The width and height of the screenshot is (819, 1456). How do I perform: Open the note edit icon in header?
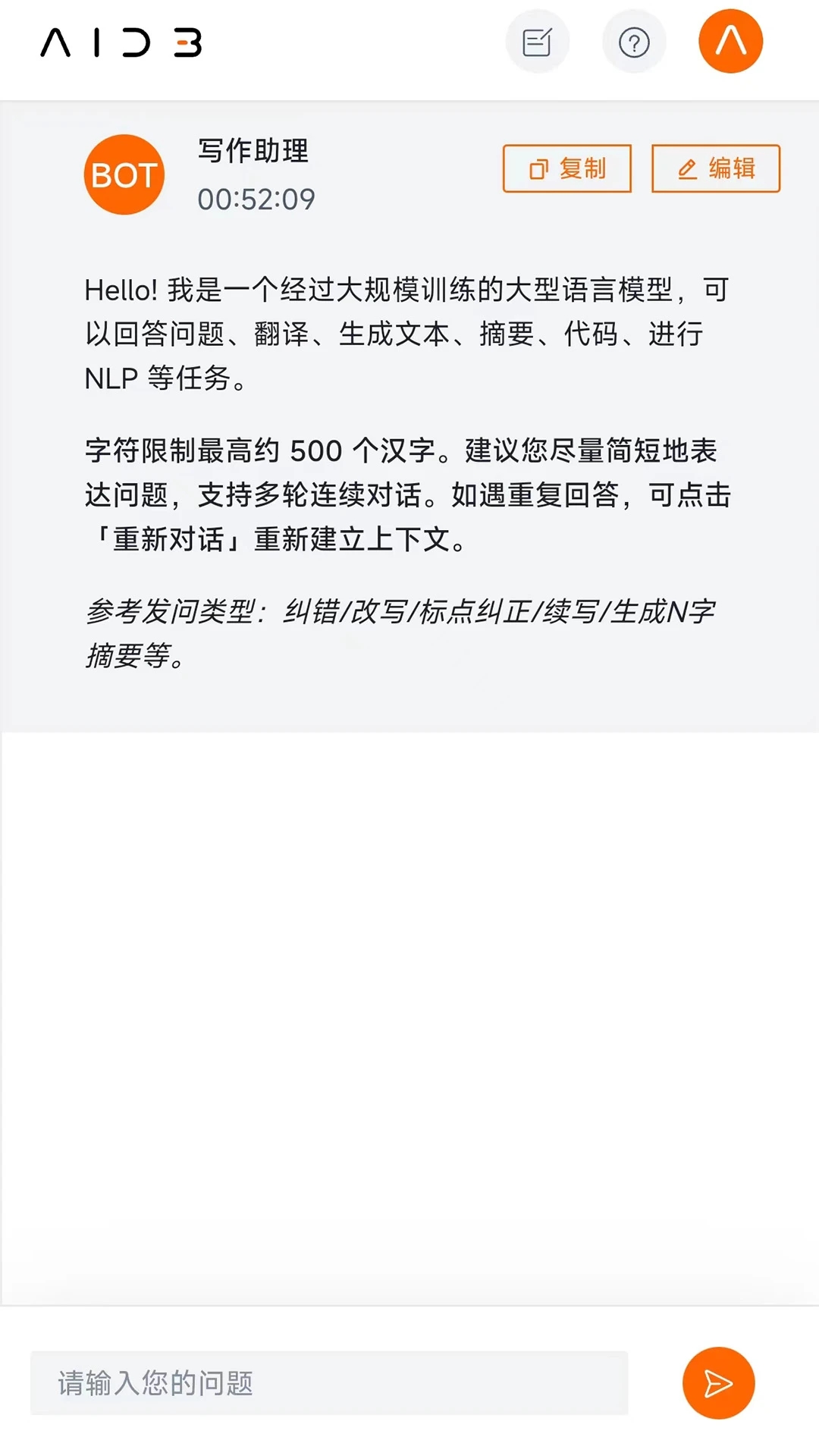tap(537, 42)
